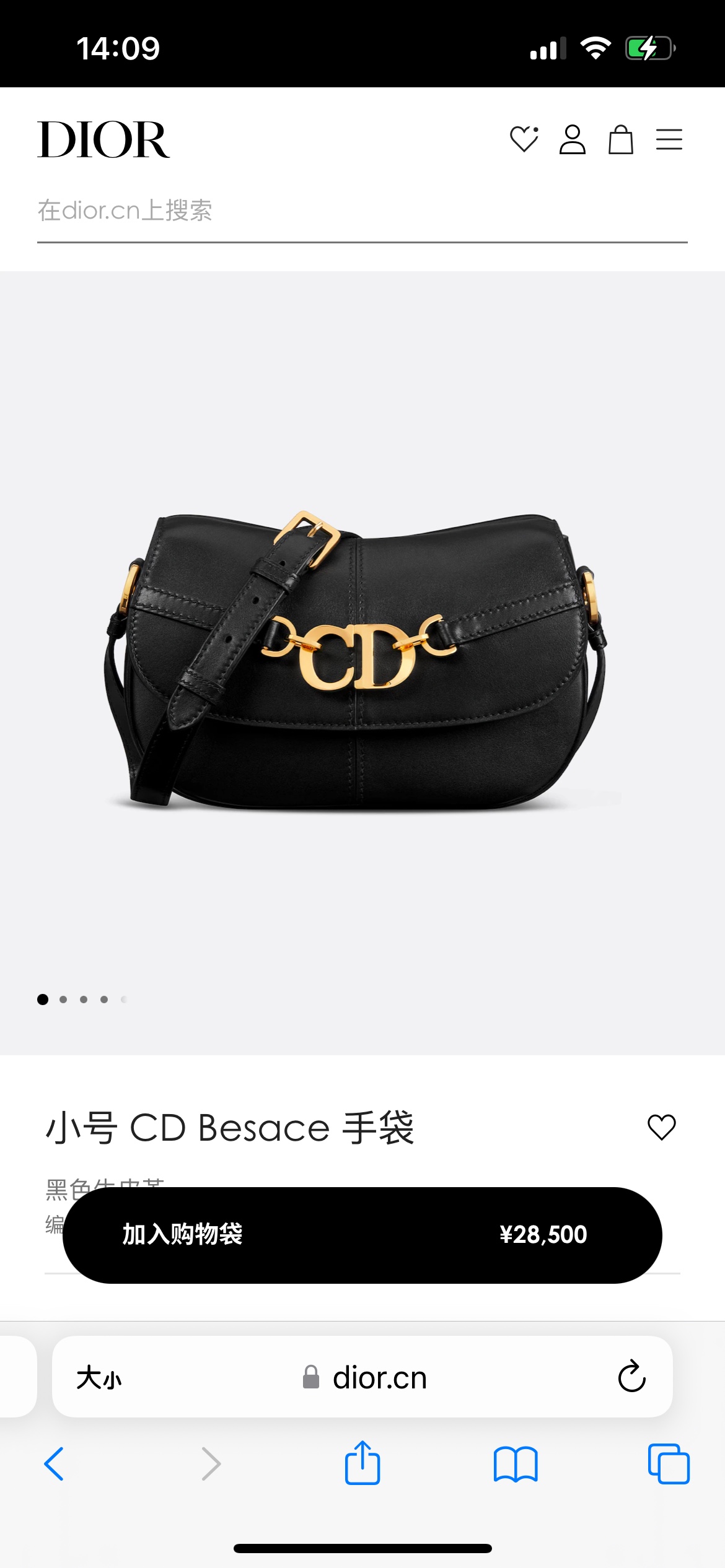Open the account profile icon
The width and height of the screenshot is (725, 1568).
point(572,139)
